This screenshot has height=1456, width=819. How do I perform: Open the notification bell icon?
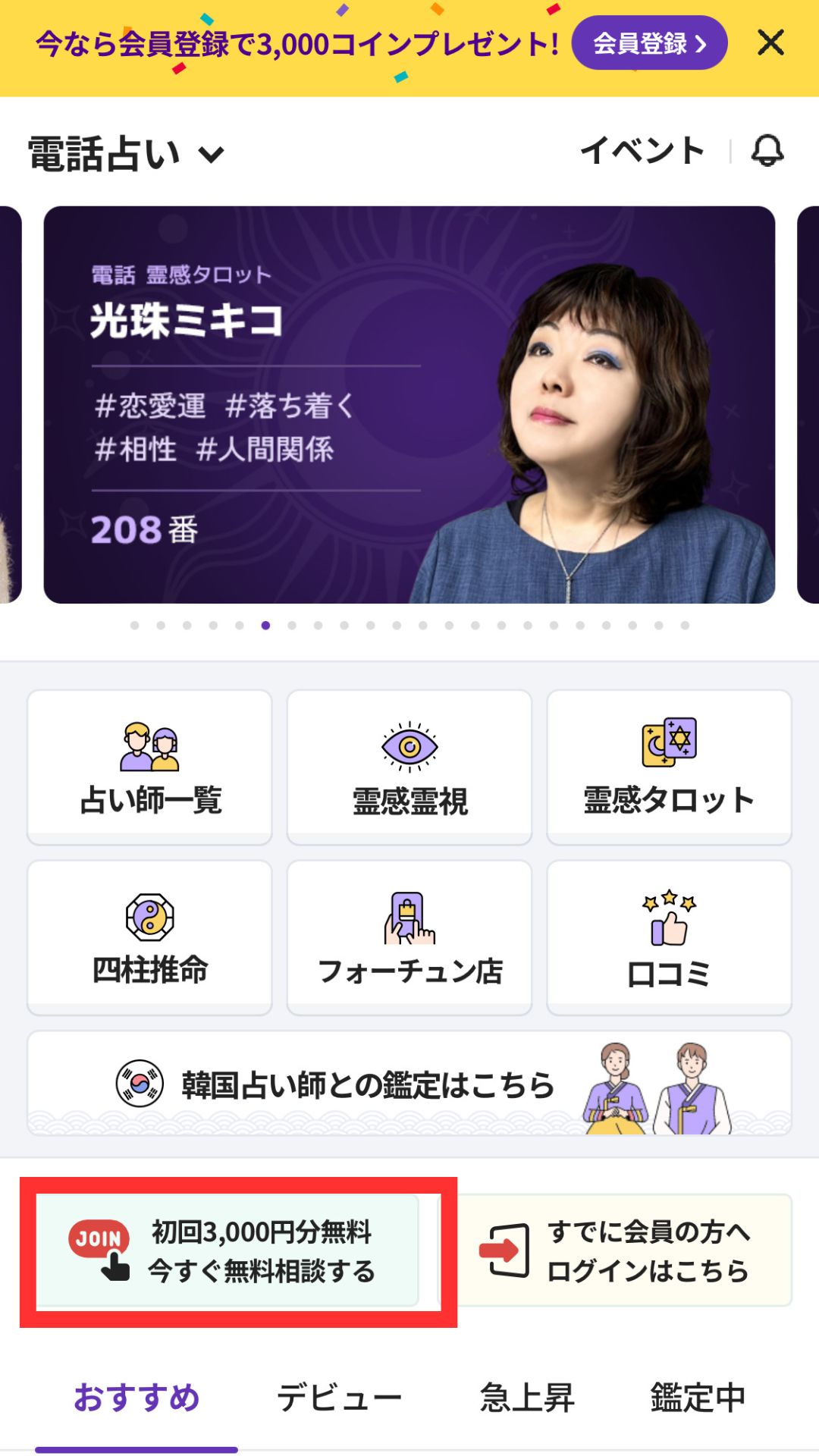768,152
